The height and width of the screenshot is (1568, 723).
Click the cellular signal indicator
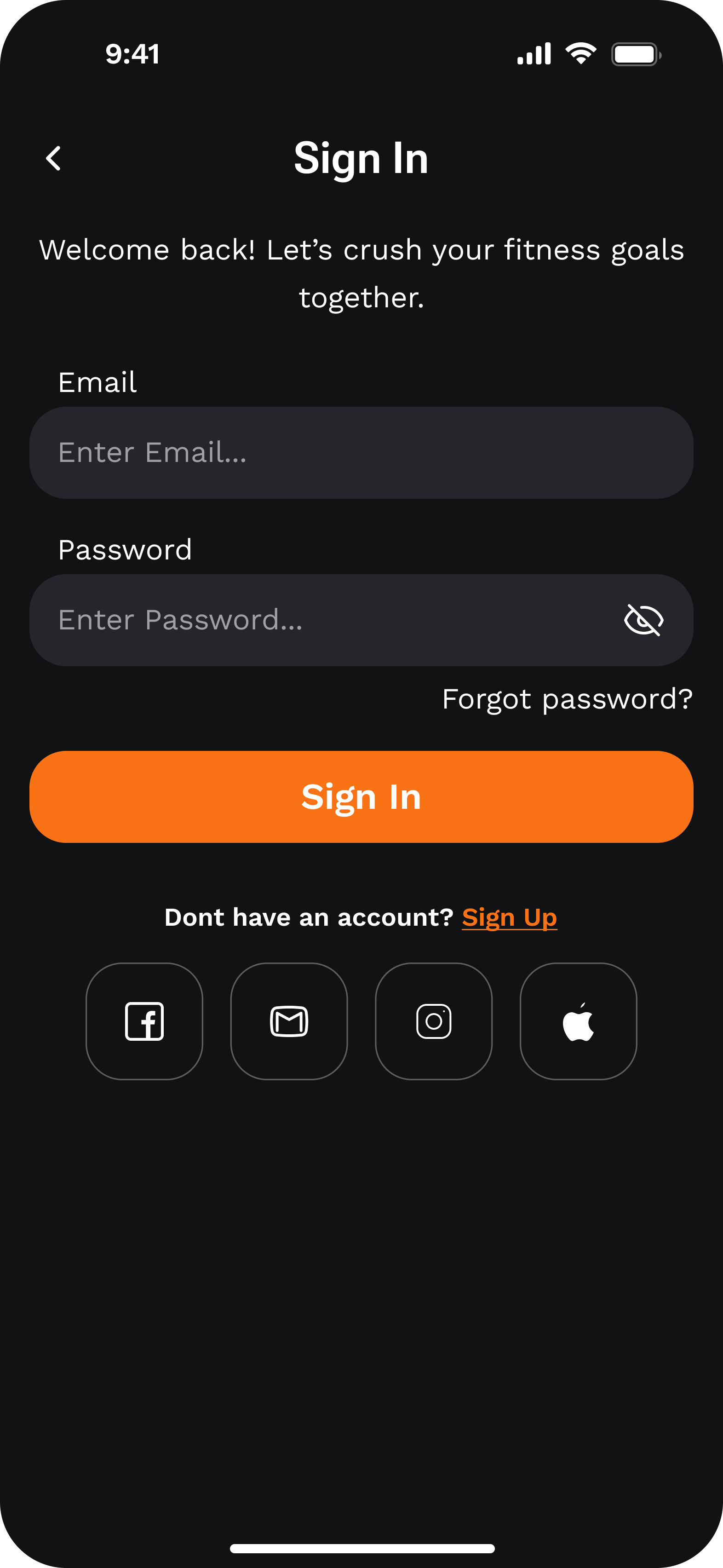[x=534, y=53]
